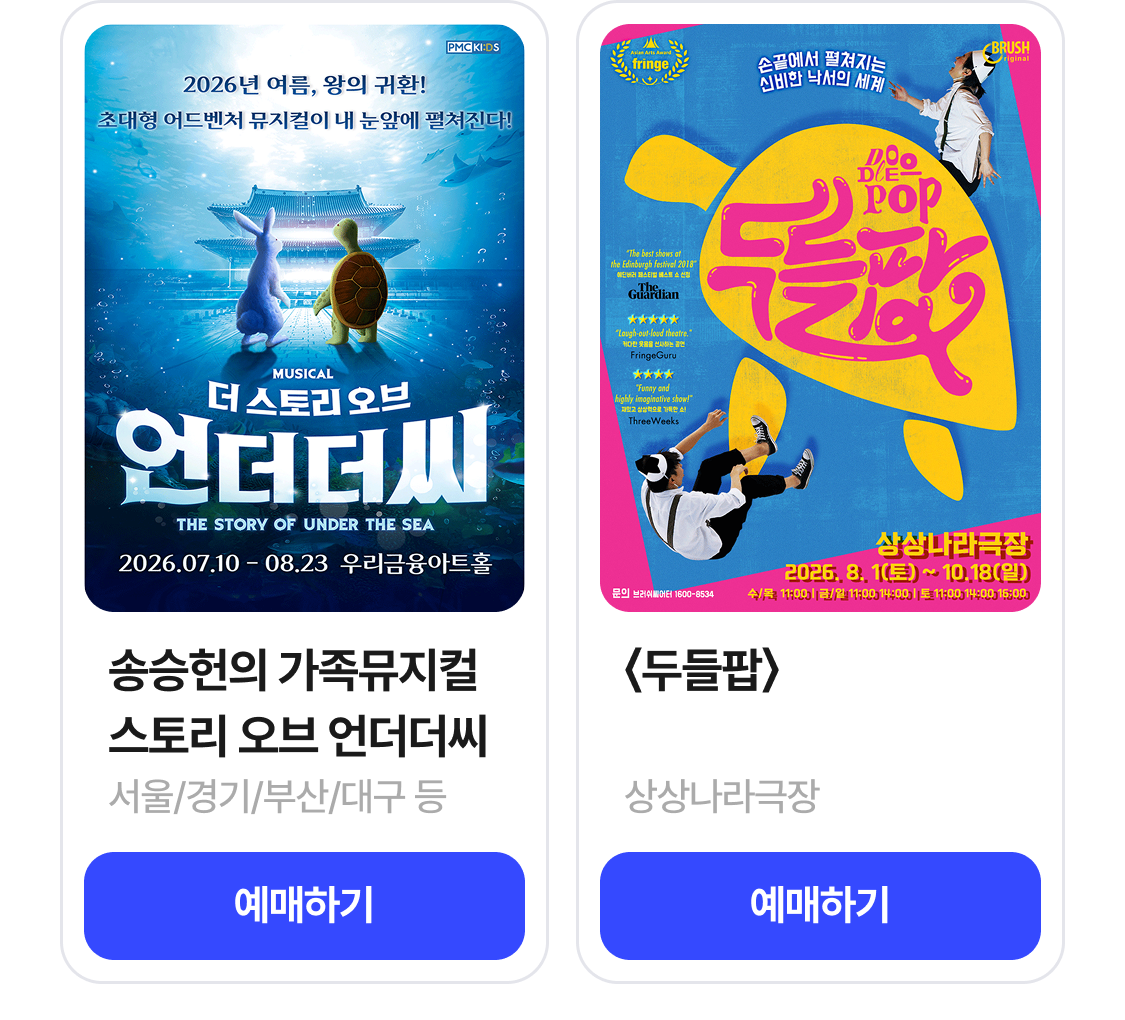Tap 예매하기 for 두들팝
Viewport: 1125px width, 1020px height.
click(820, 905)
